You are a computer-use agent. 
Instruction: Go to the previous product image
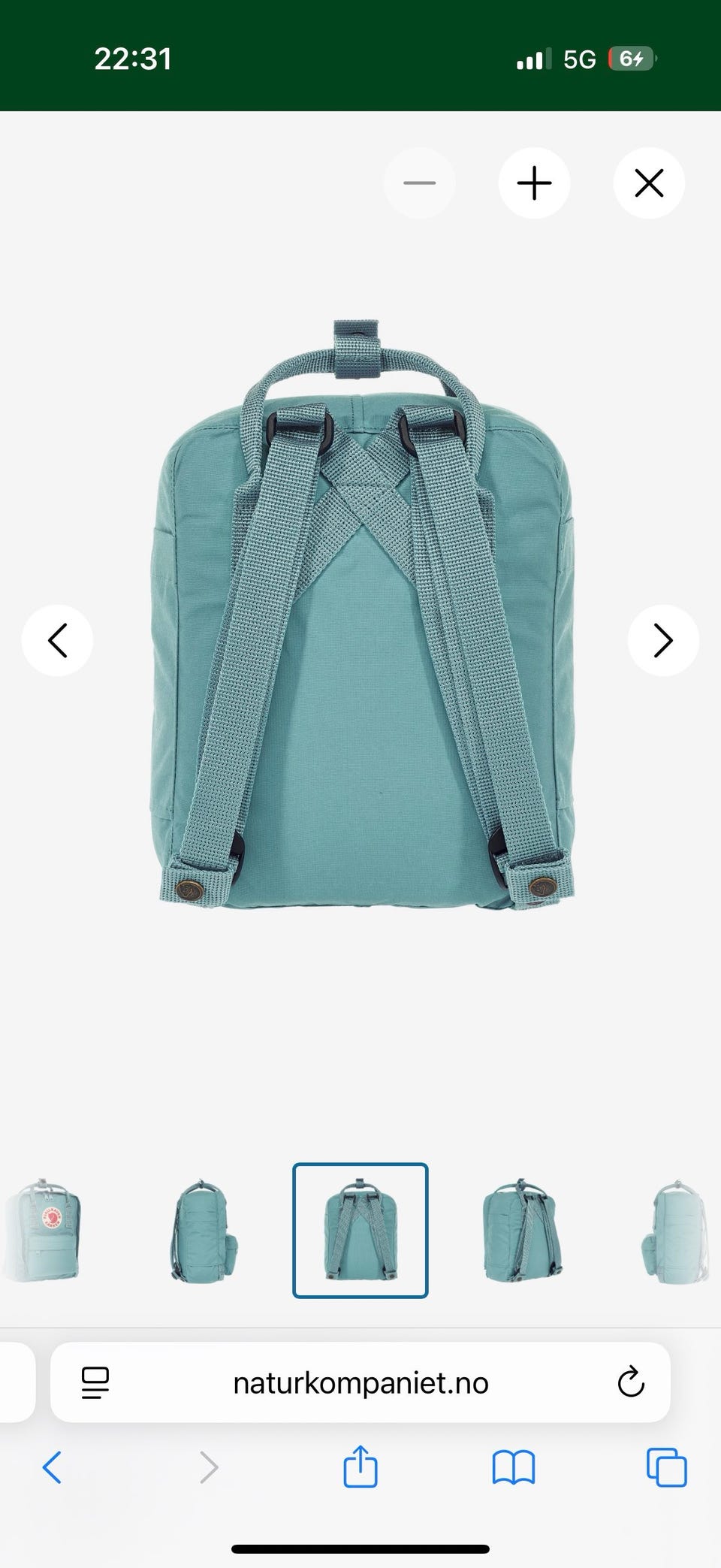[x=57, y=640]
